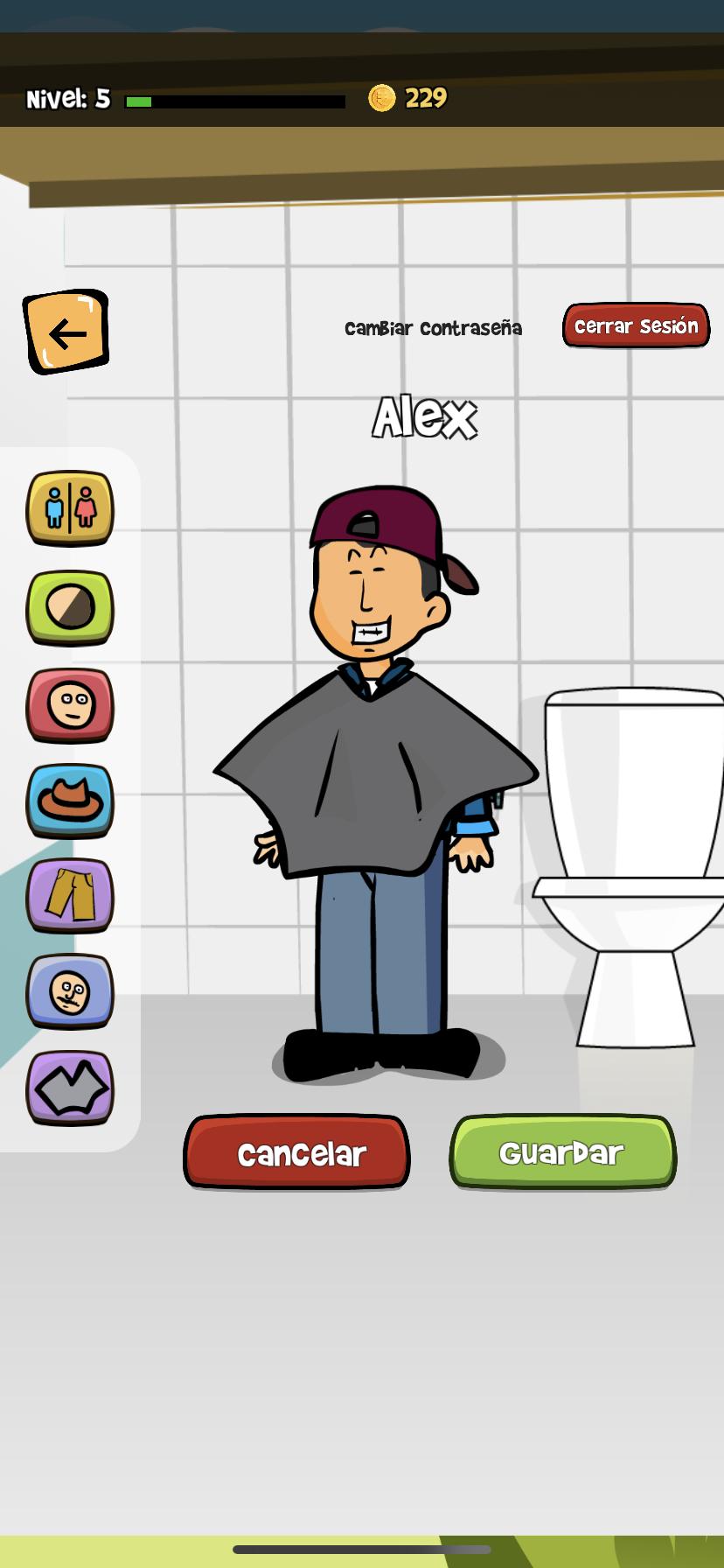Select the poncho accessory category
724x1568 pixels.
point(70,1088)
